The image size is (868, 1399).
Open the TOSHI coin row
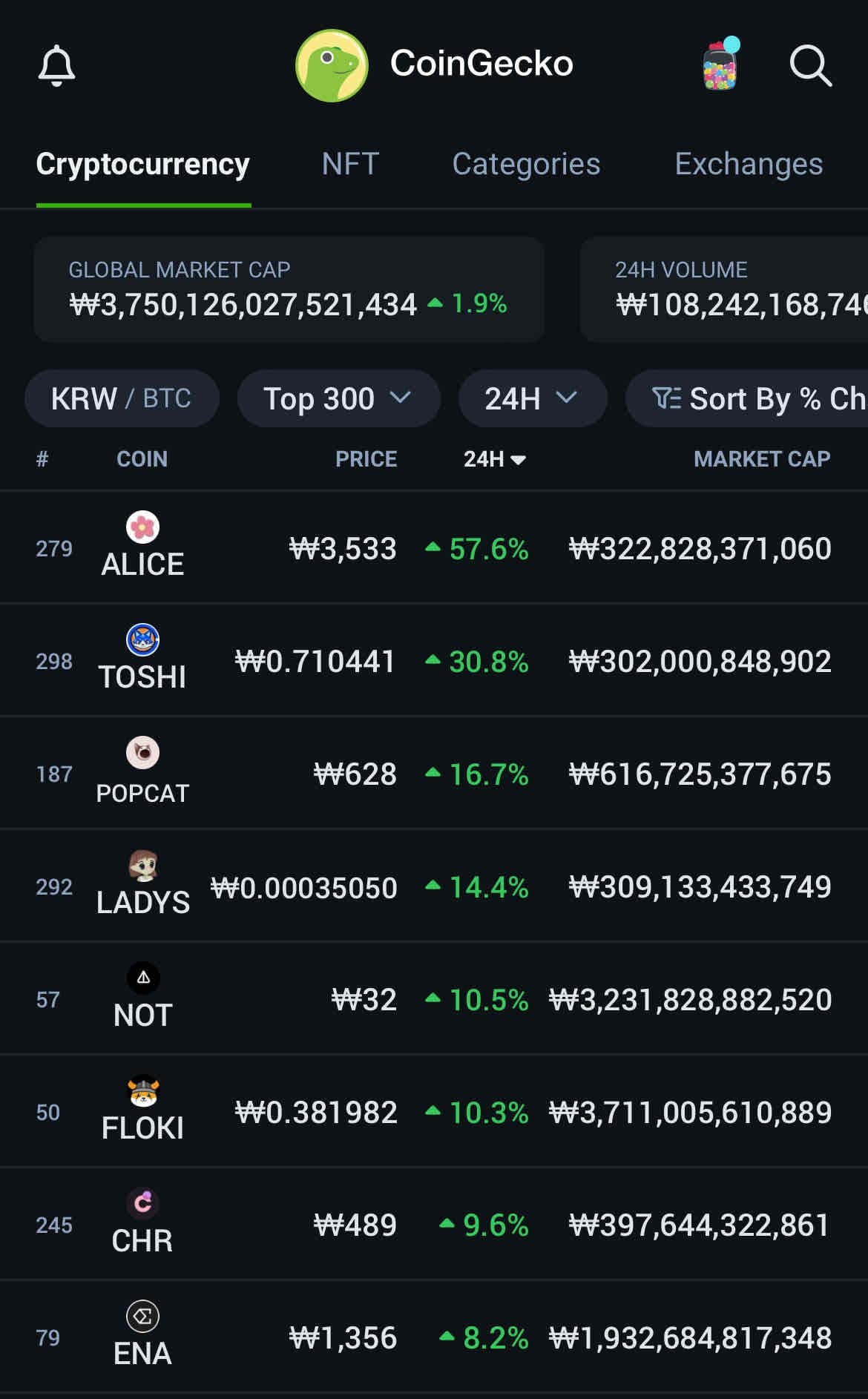coord(142,660)
